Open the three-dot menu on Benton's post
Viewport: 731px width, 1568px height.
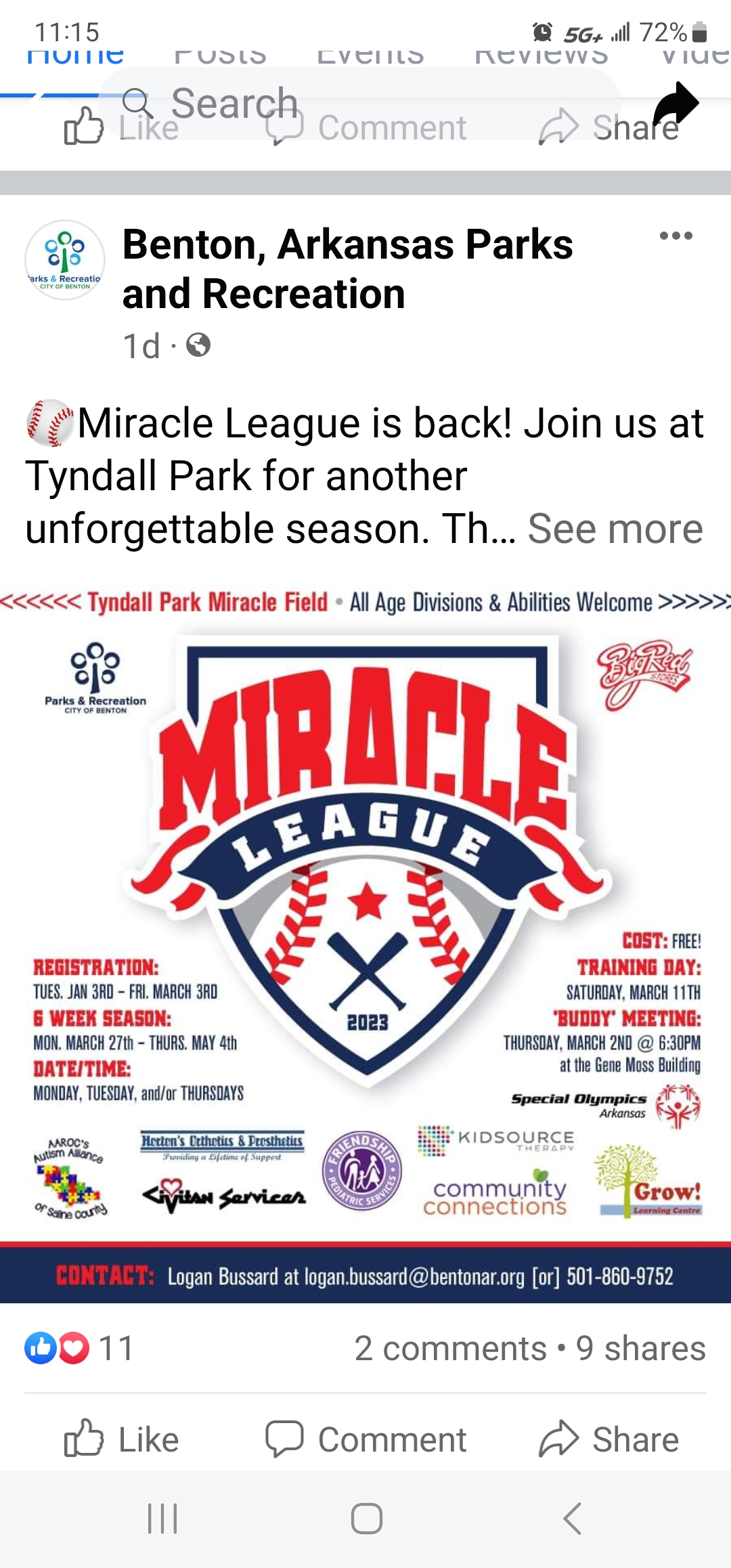[675, 236]
